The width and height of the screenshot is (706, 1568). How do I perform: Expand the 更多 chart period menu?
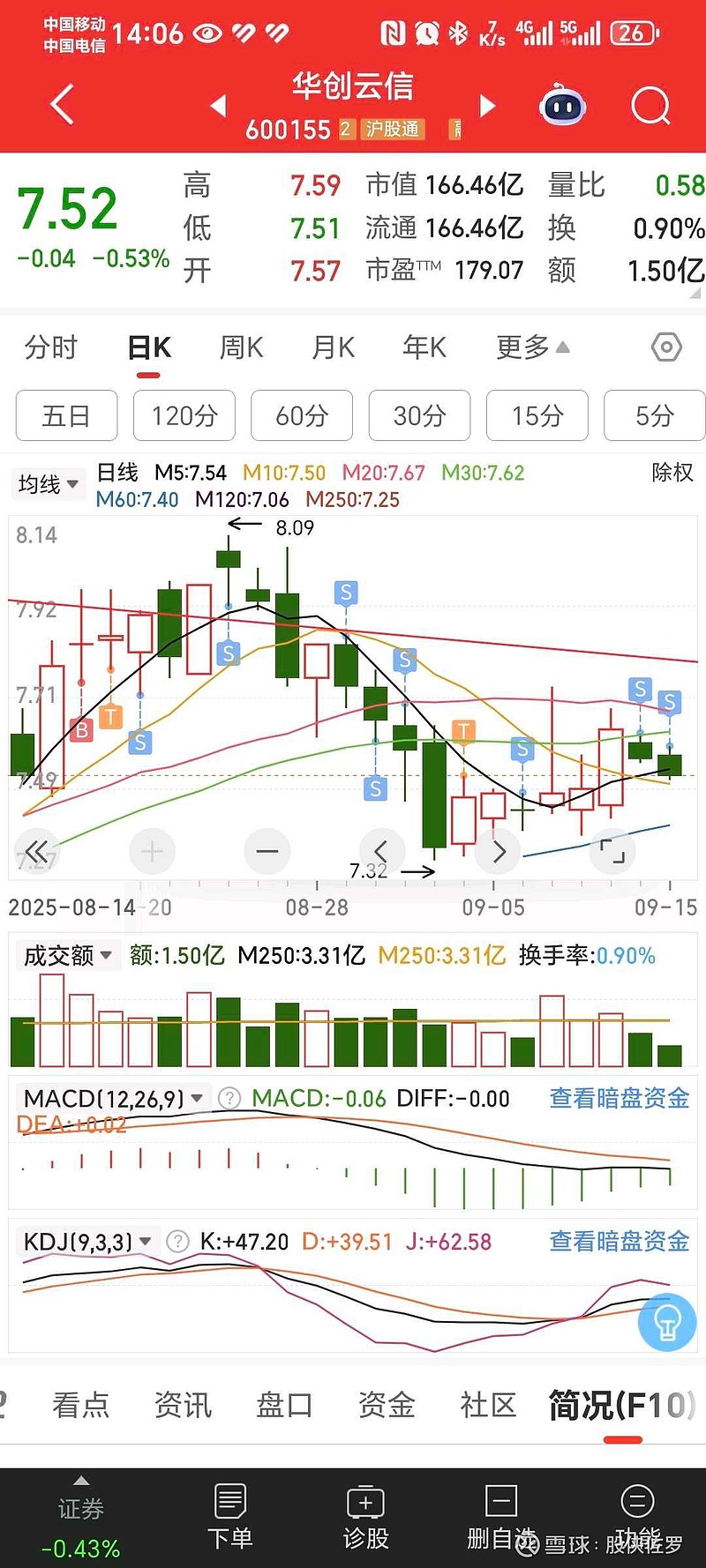(532, 347)
